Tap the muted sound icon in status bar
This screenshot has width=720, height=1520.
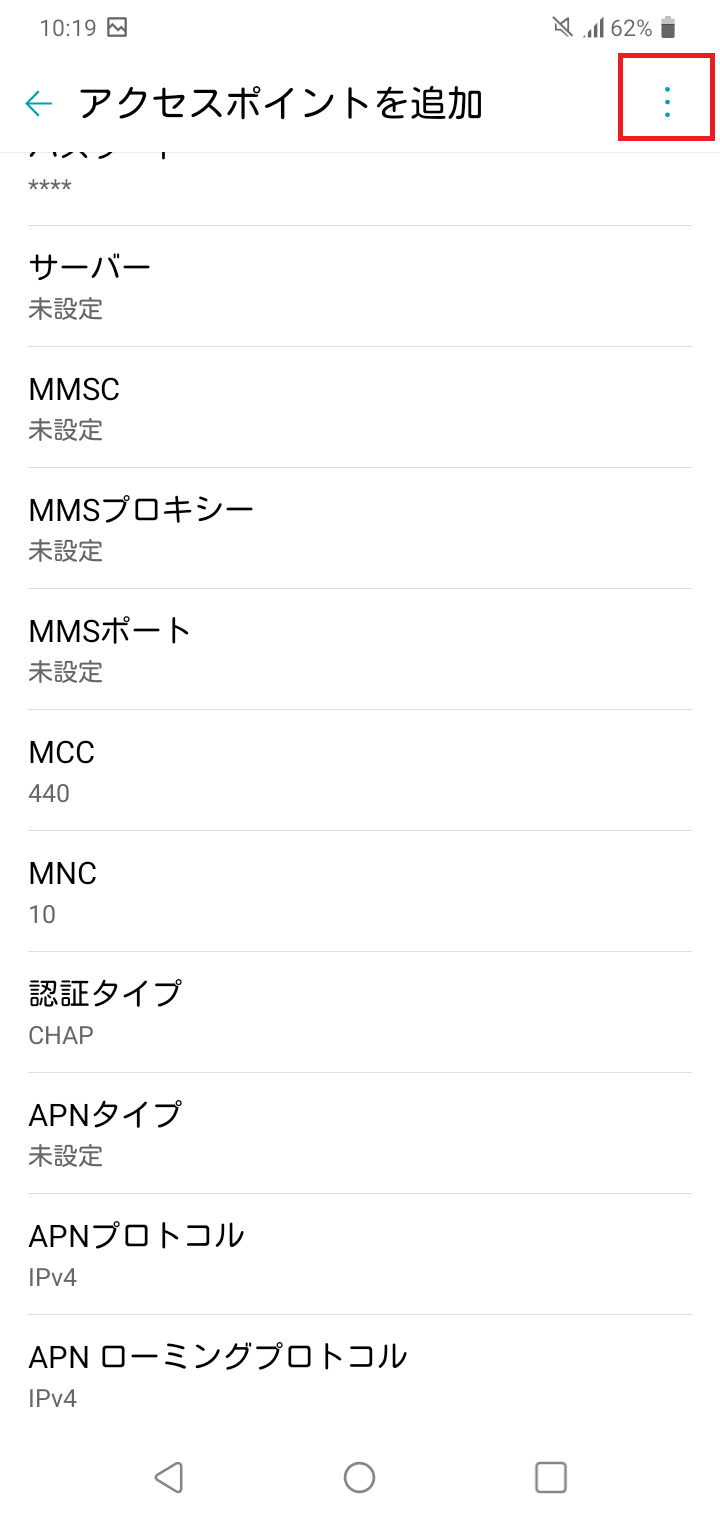click(x=562, y=27)
